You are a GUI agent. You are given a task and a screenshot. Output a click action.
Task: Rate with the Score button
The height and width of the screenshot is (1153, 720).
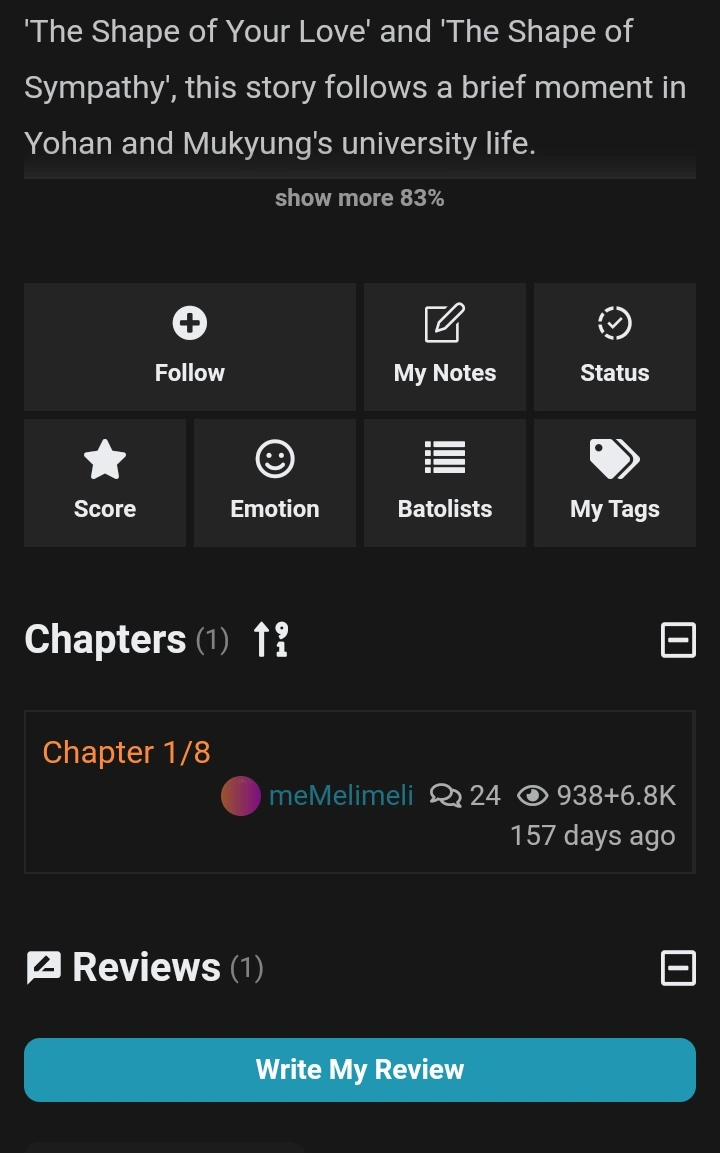(x=105, y=483)
